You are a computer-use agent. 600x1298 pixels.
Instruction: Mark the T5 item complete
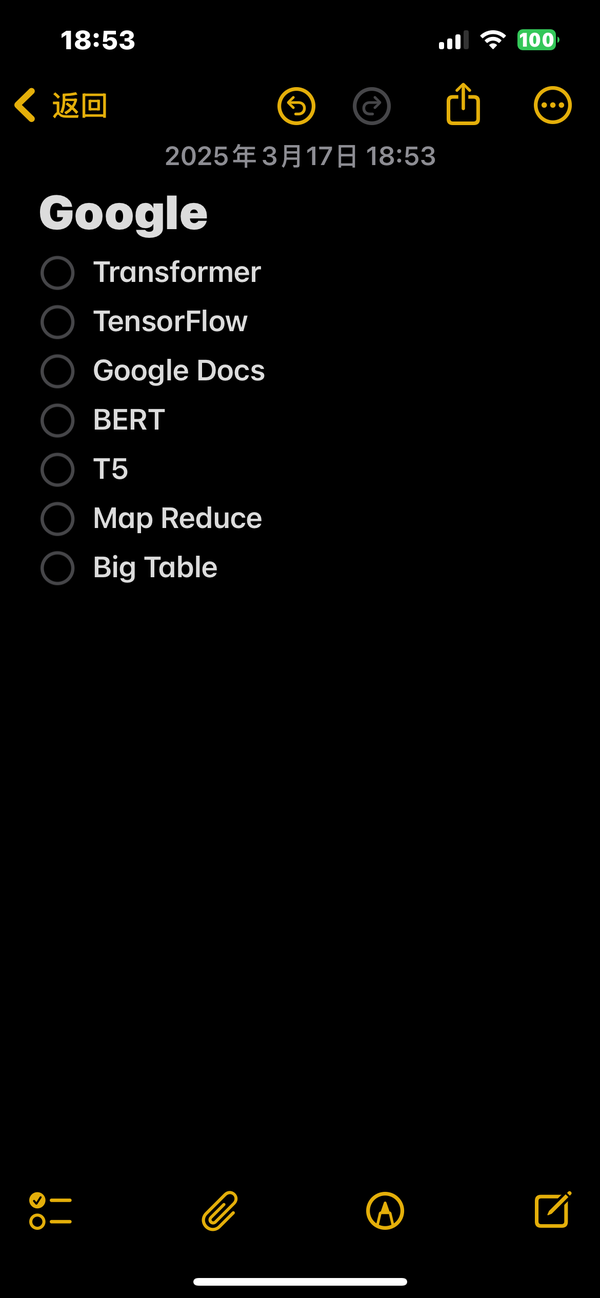click(57, 469)
